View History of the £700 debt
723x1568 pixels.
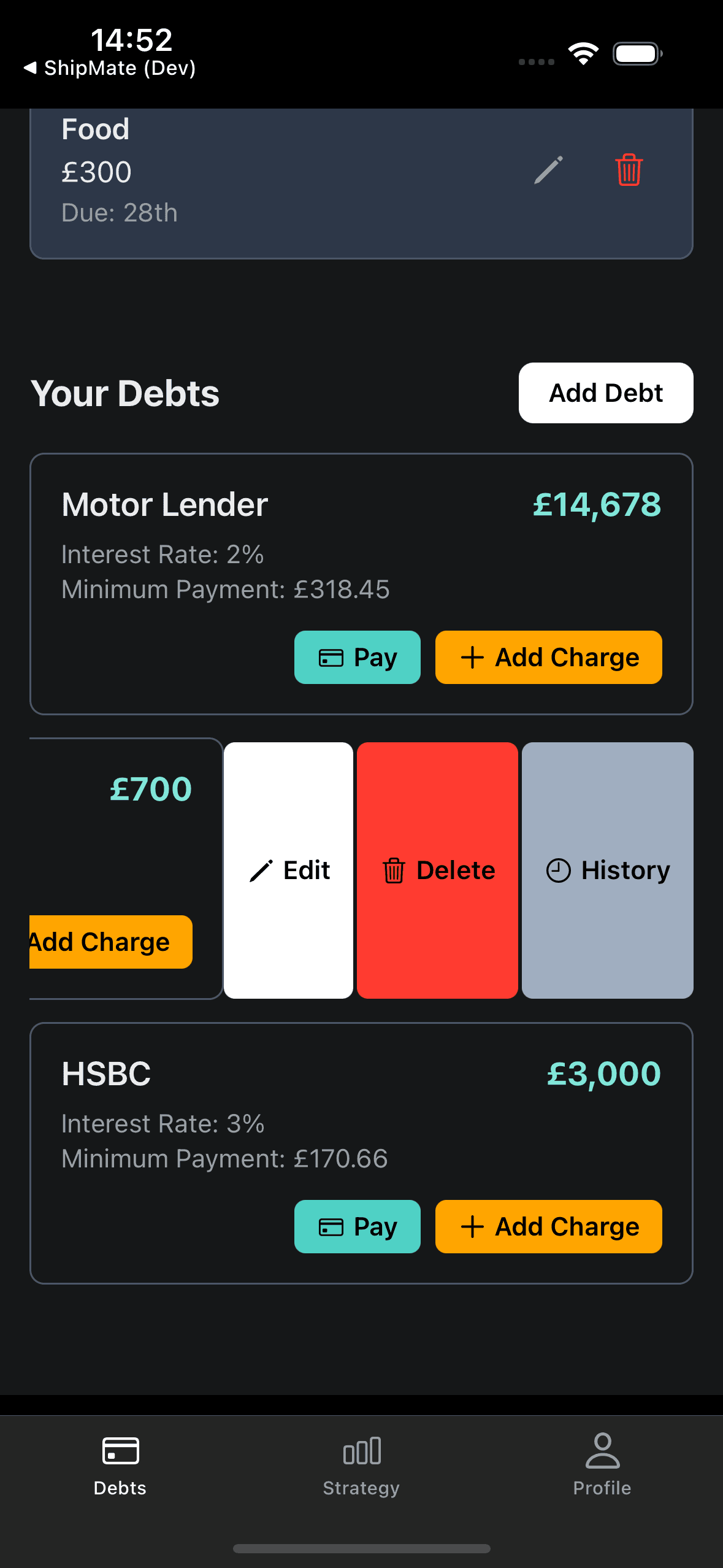coord(607,870)
